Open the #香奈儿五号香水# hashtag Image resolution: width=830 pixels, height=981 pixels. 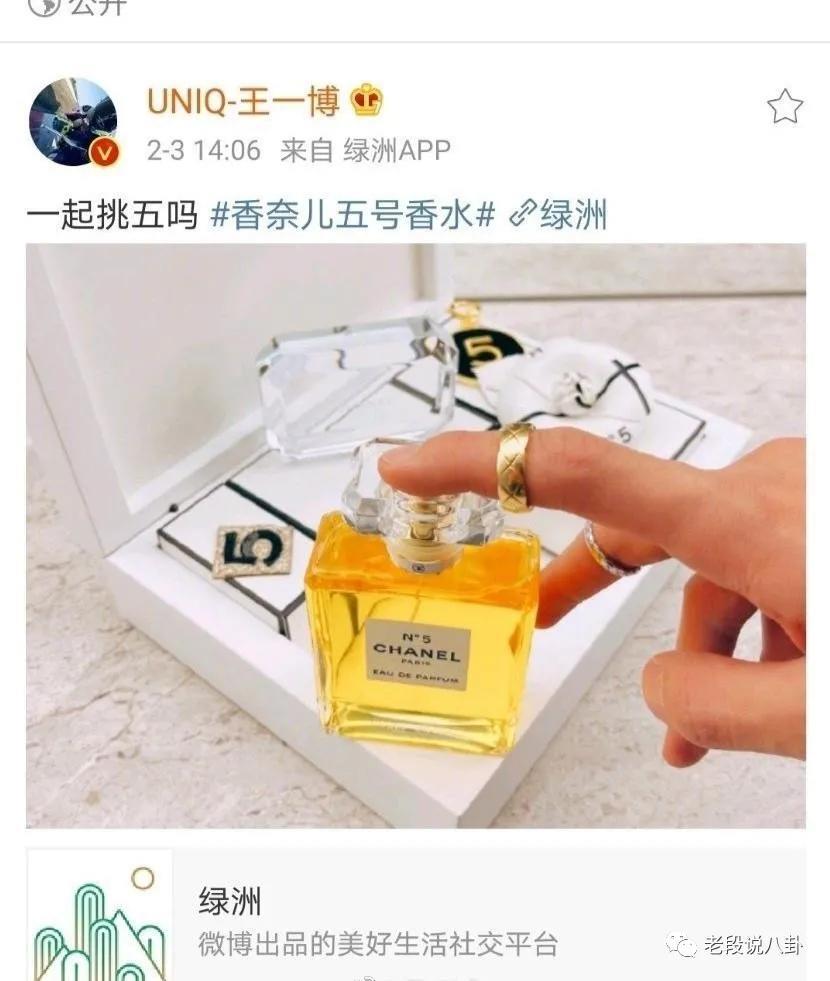tap(353, 214)
